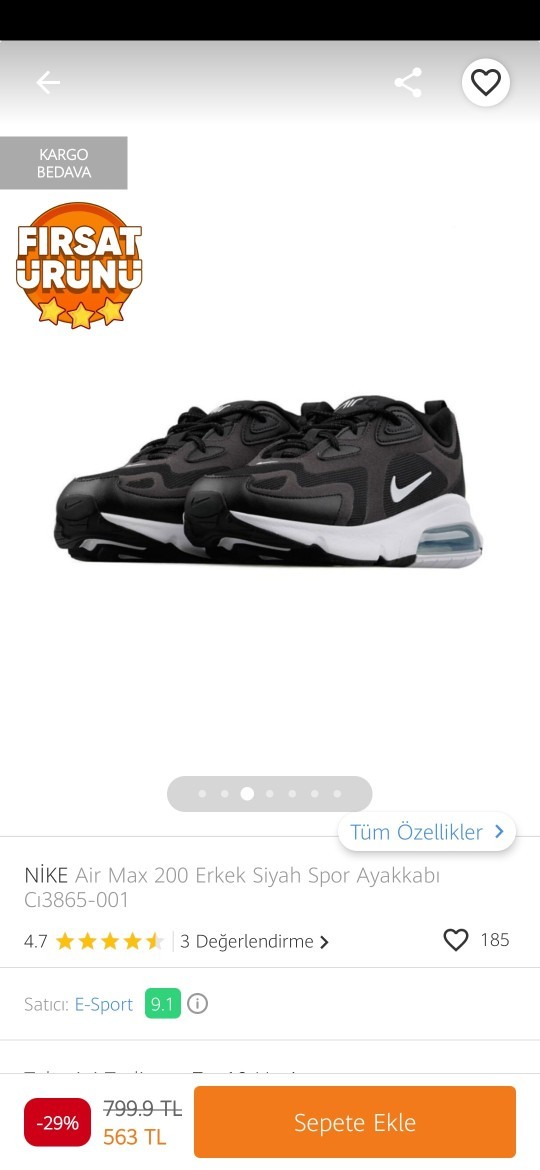
Task: Tap Sepete Ekle to add to cart
Action: [x=355, y=1122]
